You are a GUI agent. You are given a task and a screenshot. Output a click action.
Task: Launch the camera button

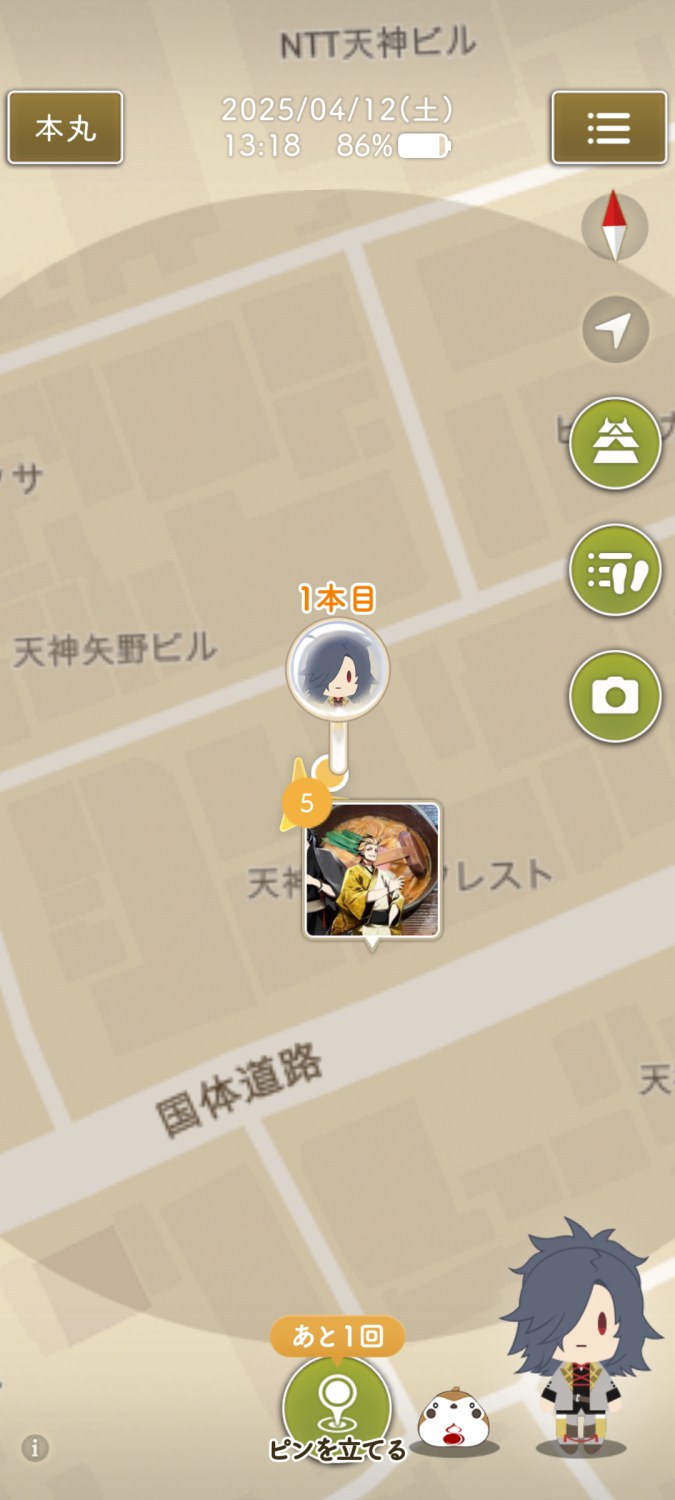tap(615, 696)
